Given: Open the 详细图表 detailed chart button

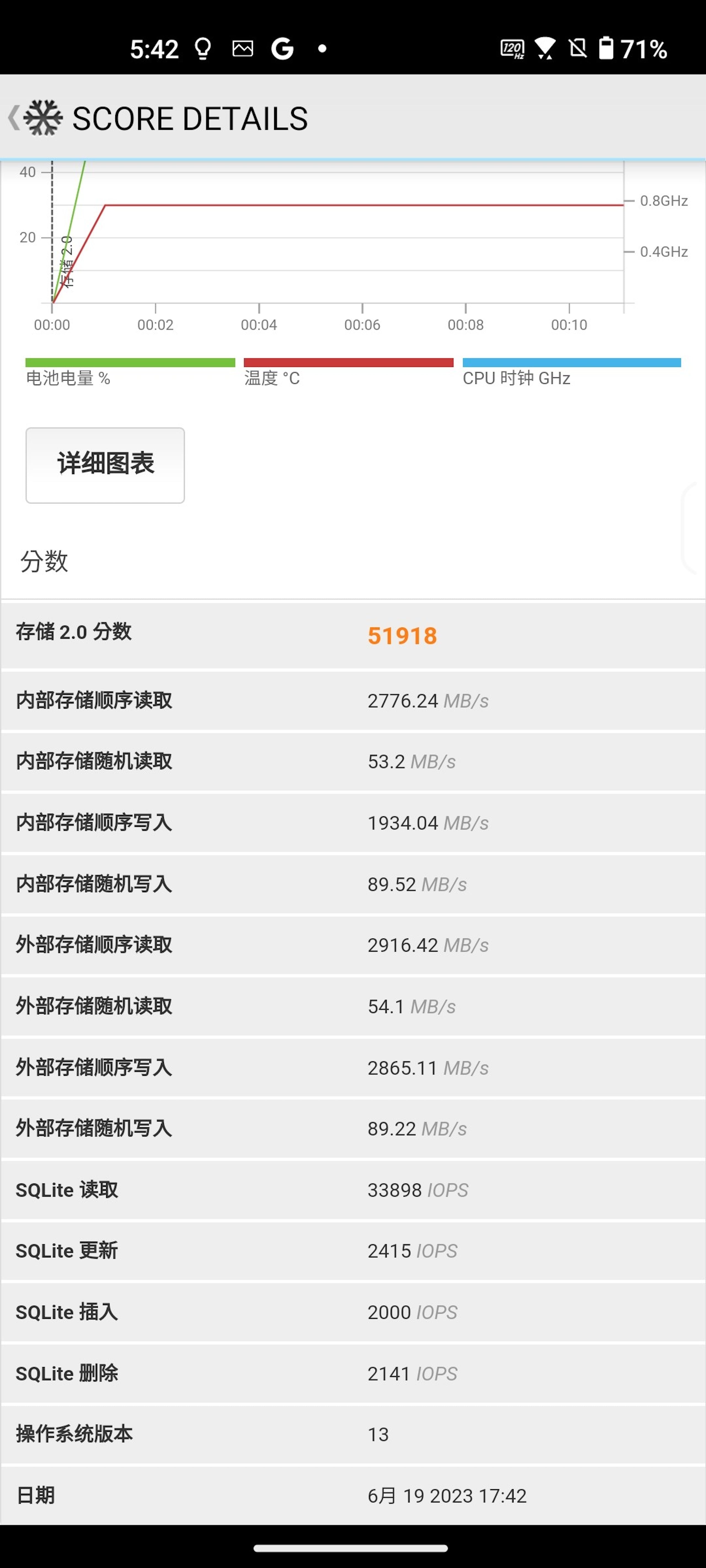Looking at the screenshot, I should [x=105, y=465].
